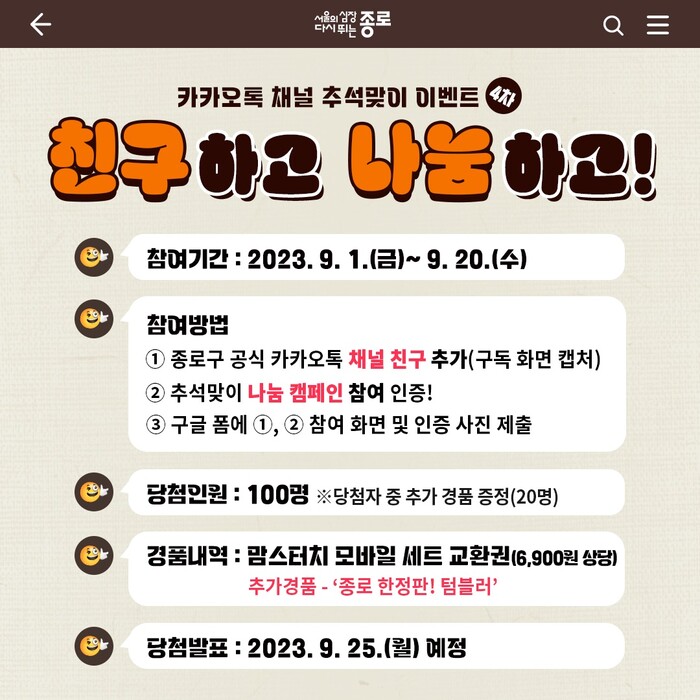Open the Chuseok KakaoTalk event poster
Screen dimensions: 700x700
[350, 380]
